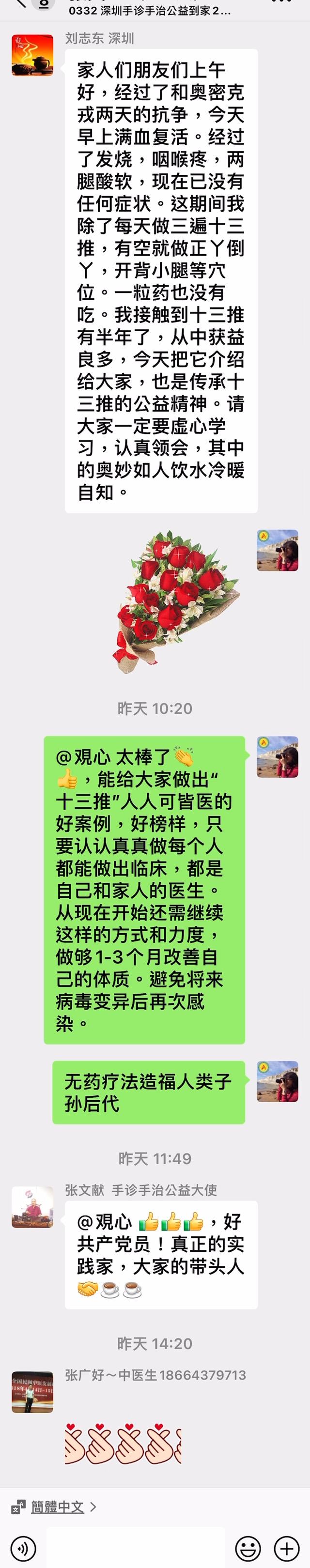Screen dimensions: 310x1568
Task: Open the emoji picker
Action: [248, 1548]
